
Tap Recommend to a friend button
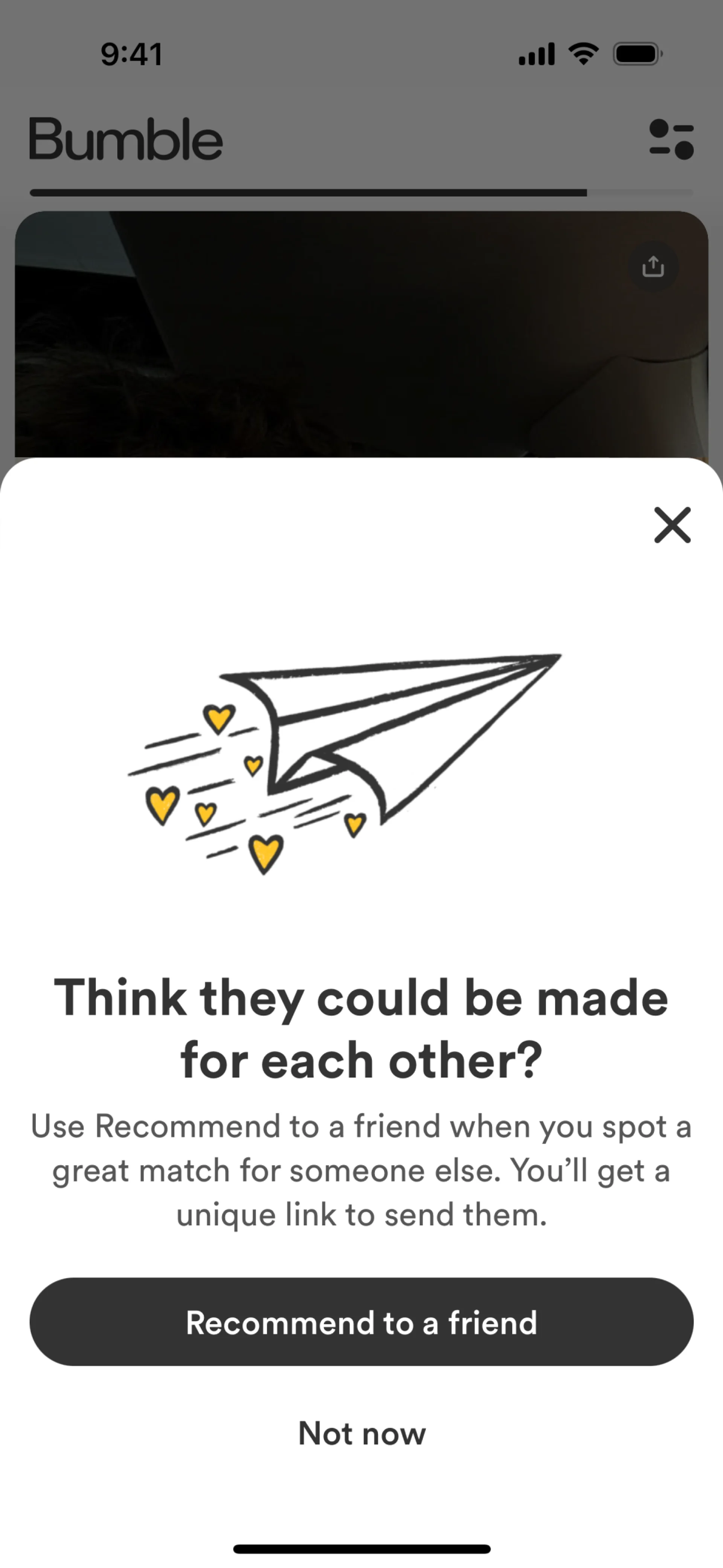point(361,1323)
